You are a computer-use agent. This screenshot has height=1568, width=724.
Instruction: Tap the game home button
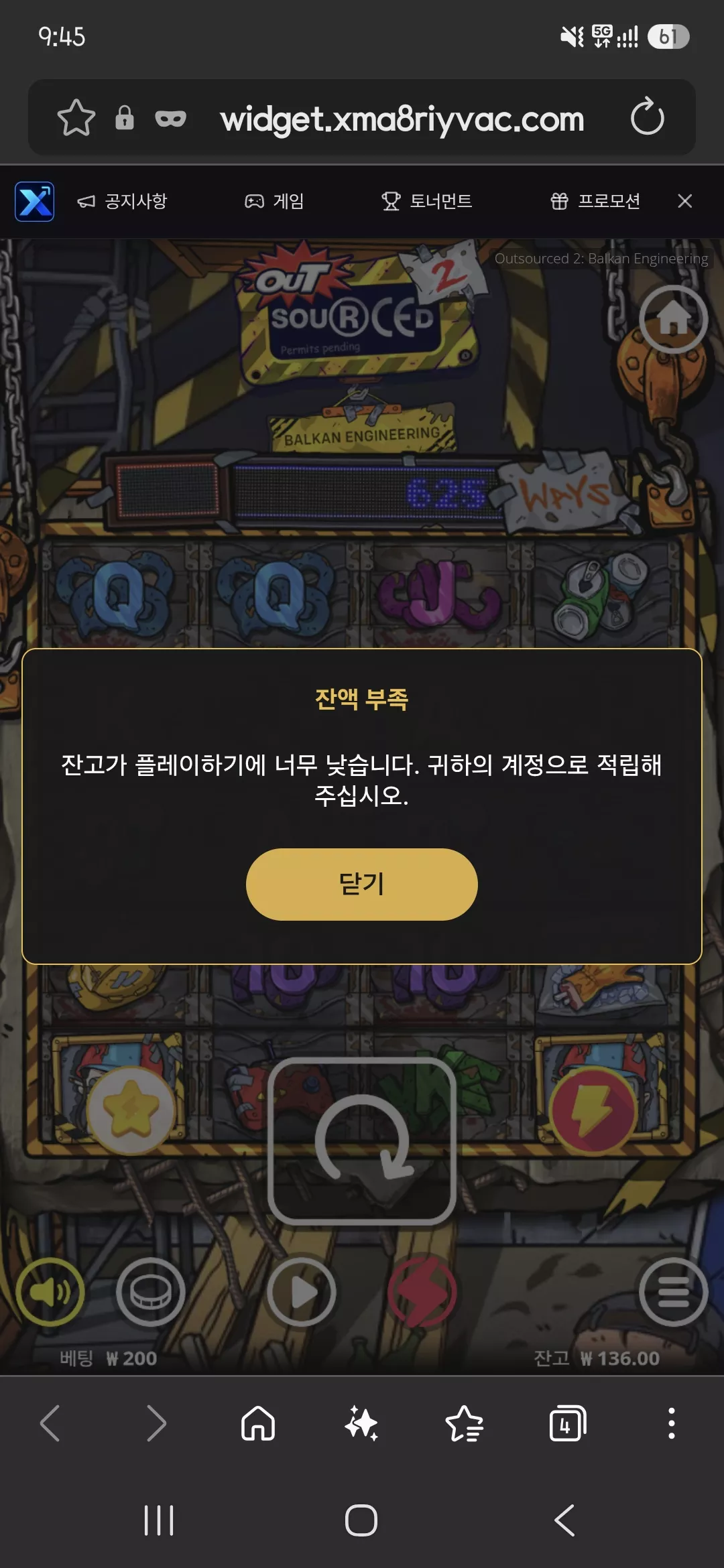[673, 319]
